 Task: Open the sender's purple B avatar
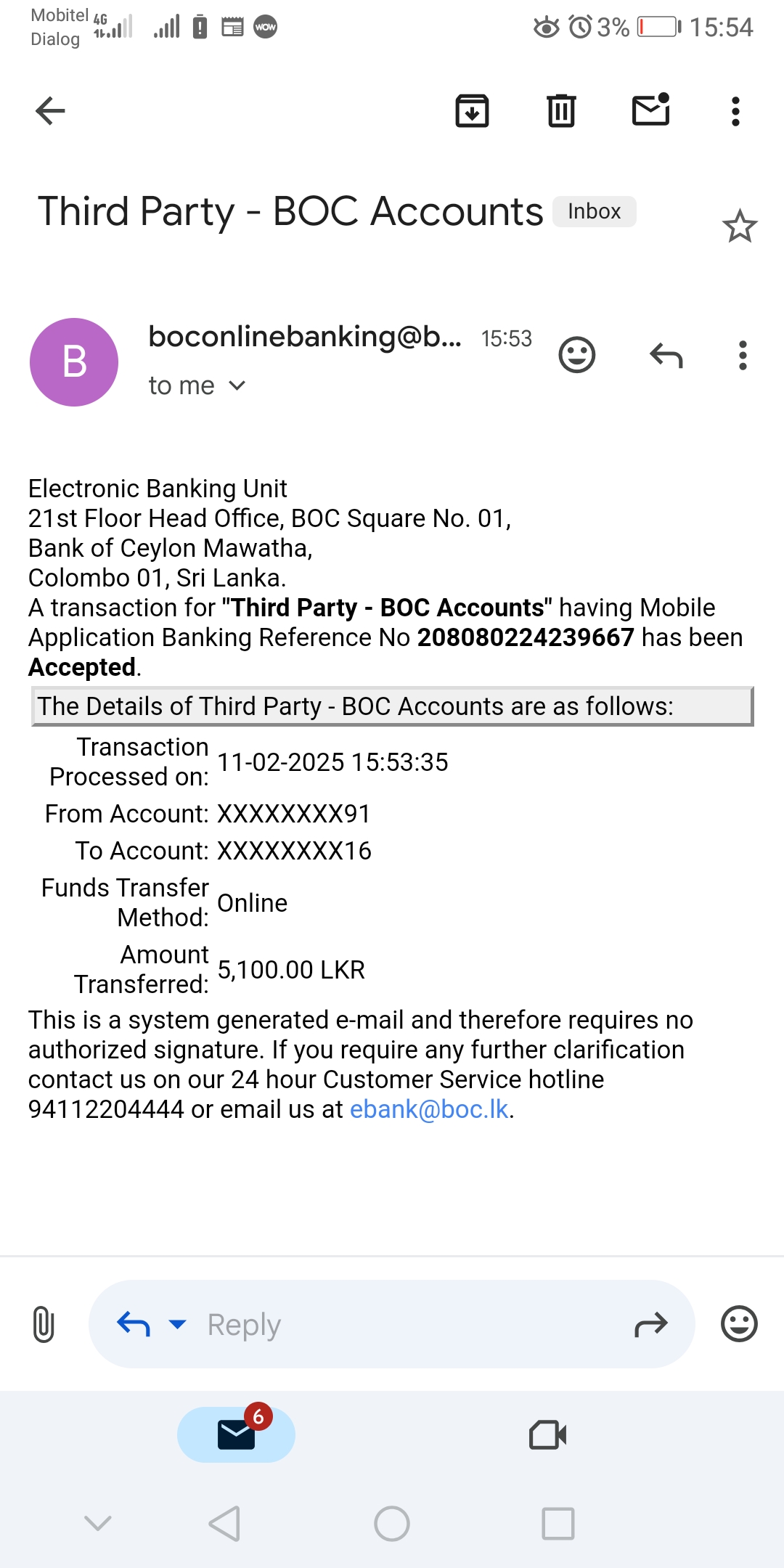point(74,362)
